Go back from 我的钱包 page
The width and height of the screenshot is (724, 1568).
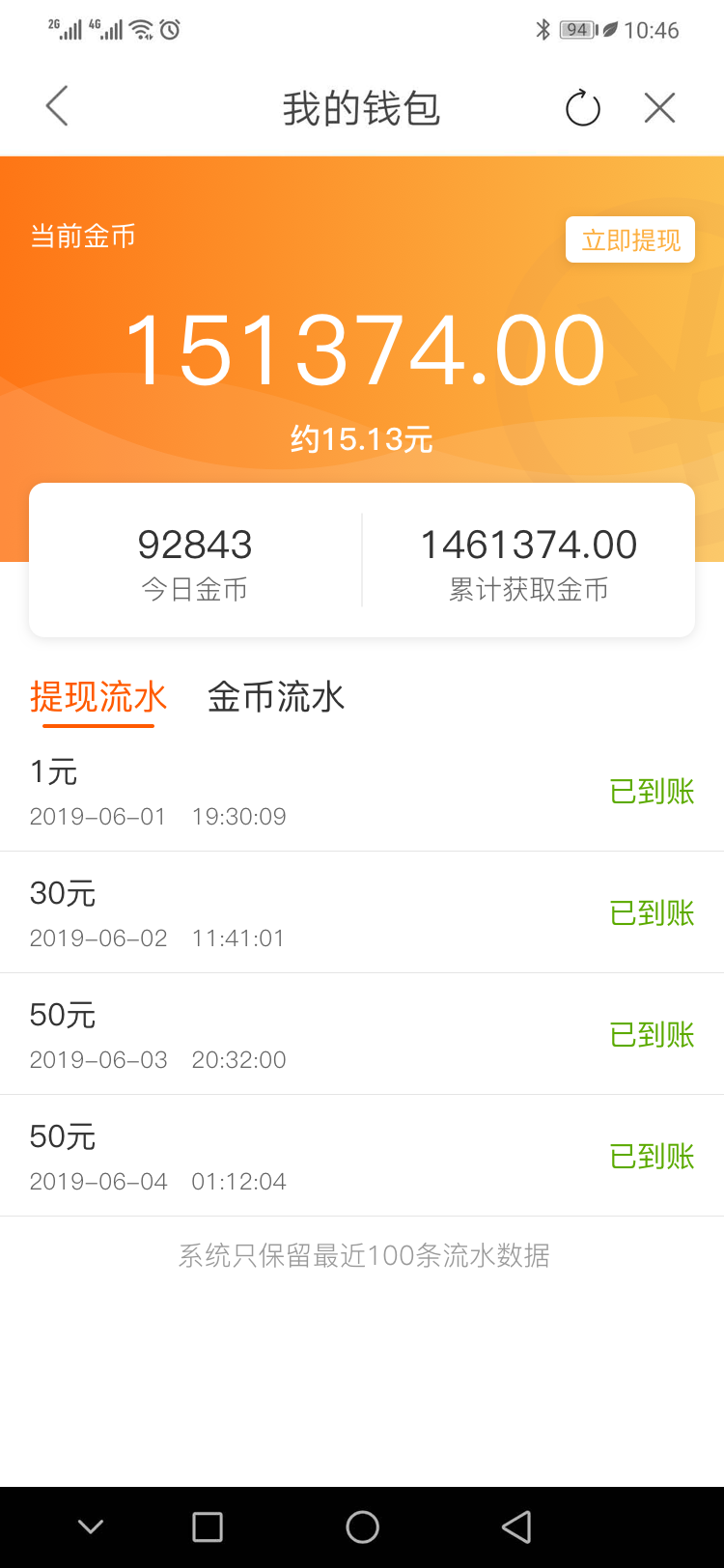point(58,106)
